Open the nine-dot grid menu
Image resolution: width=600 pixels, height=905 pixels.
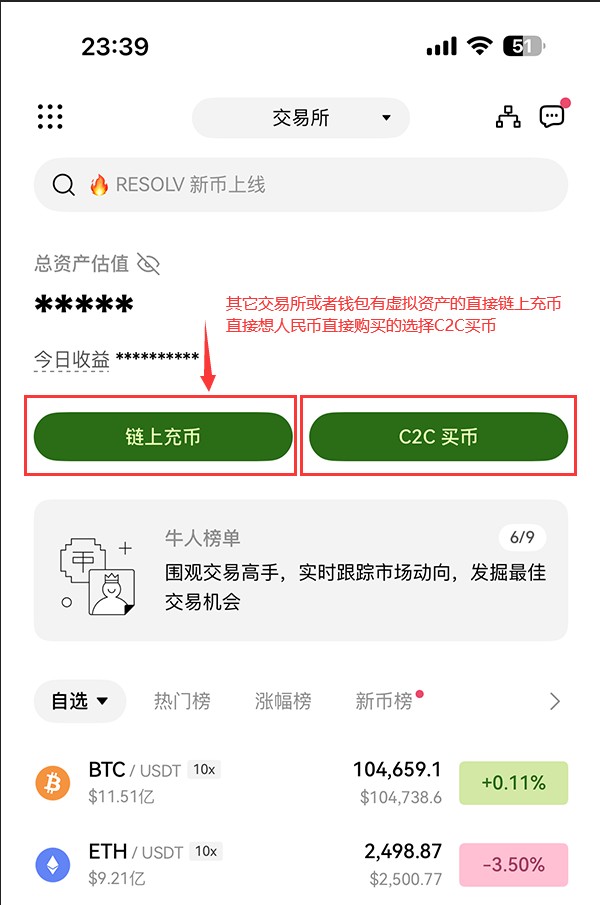pyautogui.click(x=50, y=117)
